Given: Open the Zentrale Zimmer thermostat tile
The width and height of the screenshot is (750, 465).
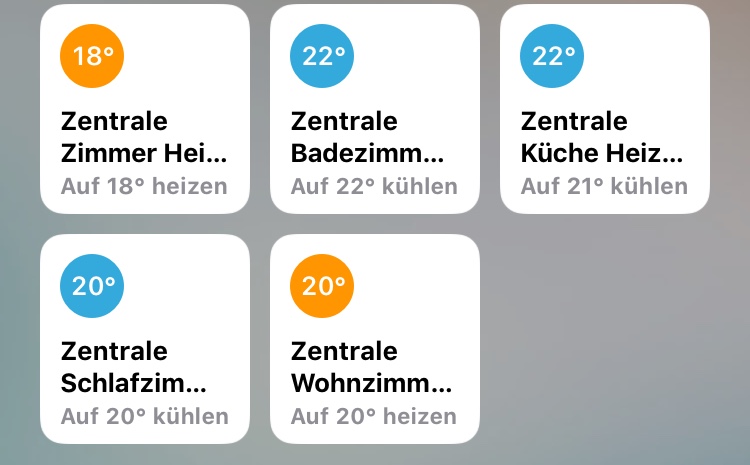Looking at the screenshot, I should tap(145, 110).
